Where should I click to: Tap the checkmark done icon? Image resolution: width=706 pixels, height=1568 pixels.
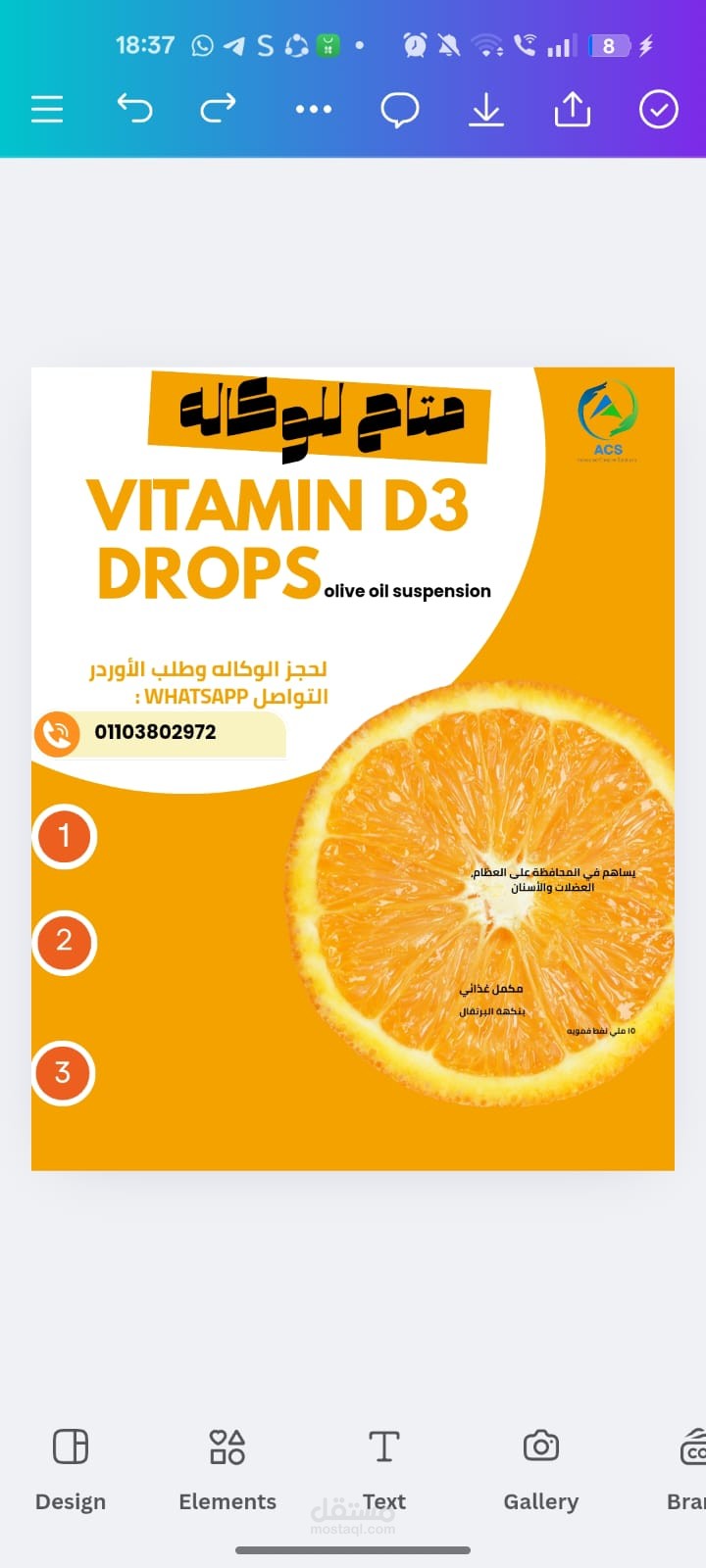click(659, 109)
